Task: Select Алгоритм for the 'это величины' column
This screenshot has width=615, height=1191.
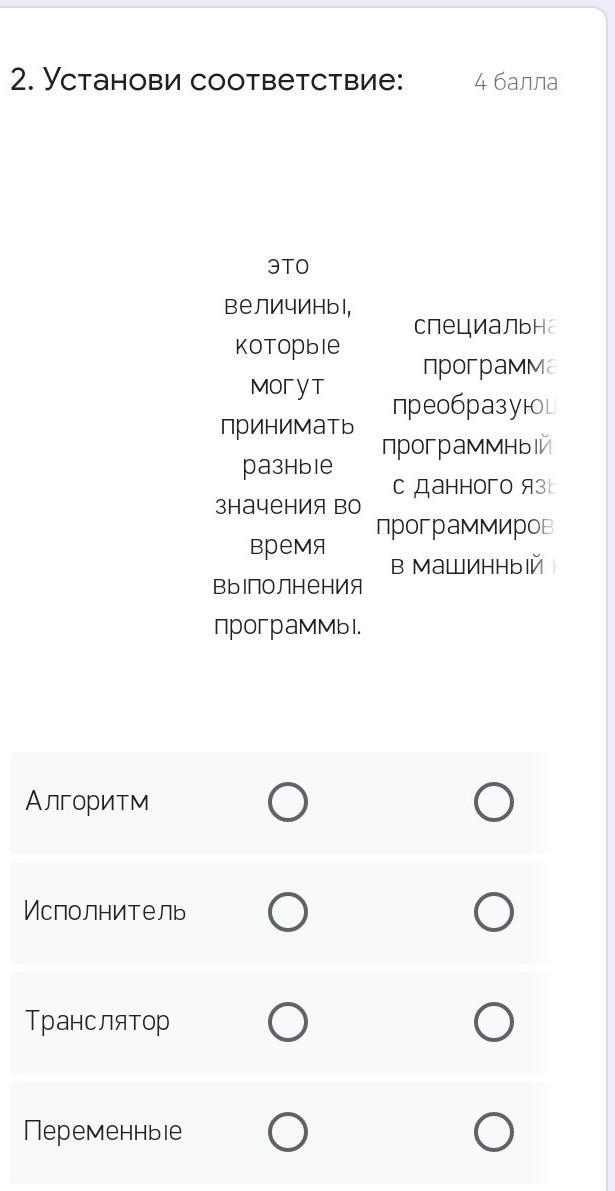Action: tap(288, 802)
